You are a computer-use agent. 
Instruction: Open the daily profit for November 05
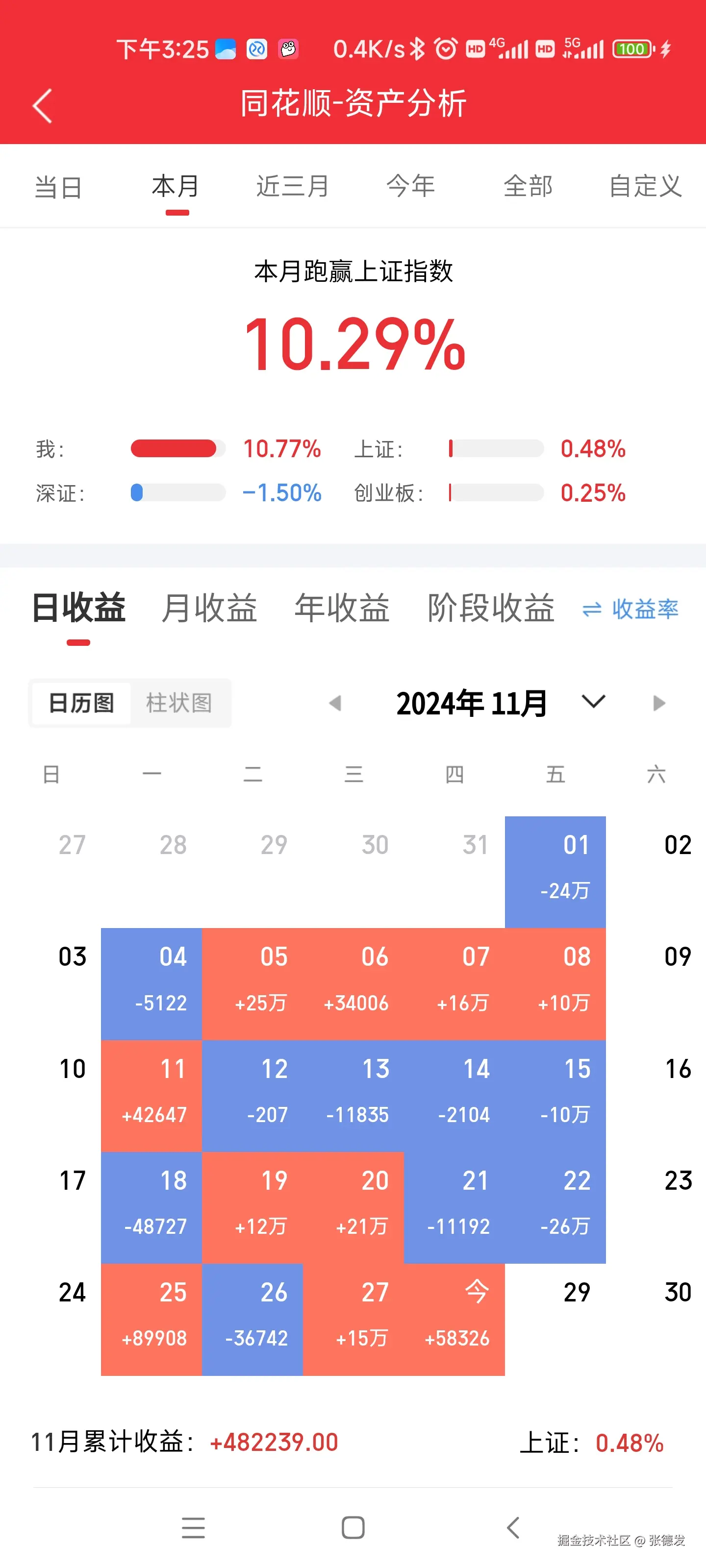pos(252,983)
